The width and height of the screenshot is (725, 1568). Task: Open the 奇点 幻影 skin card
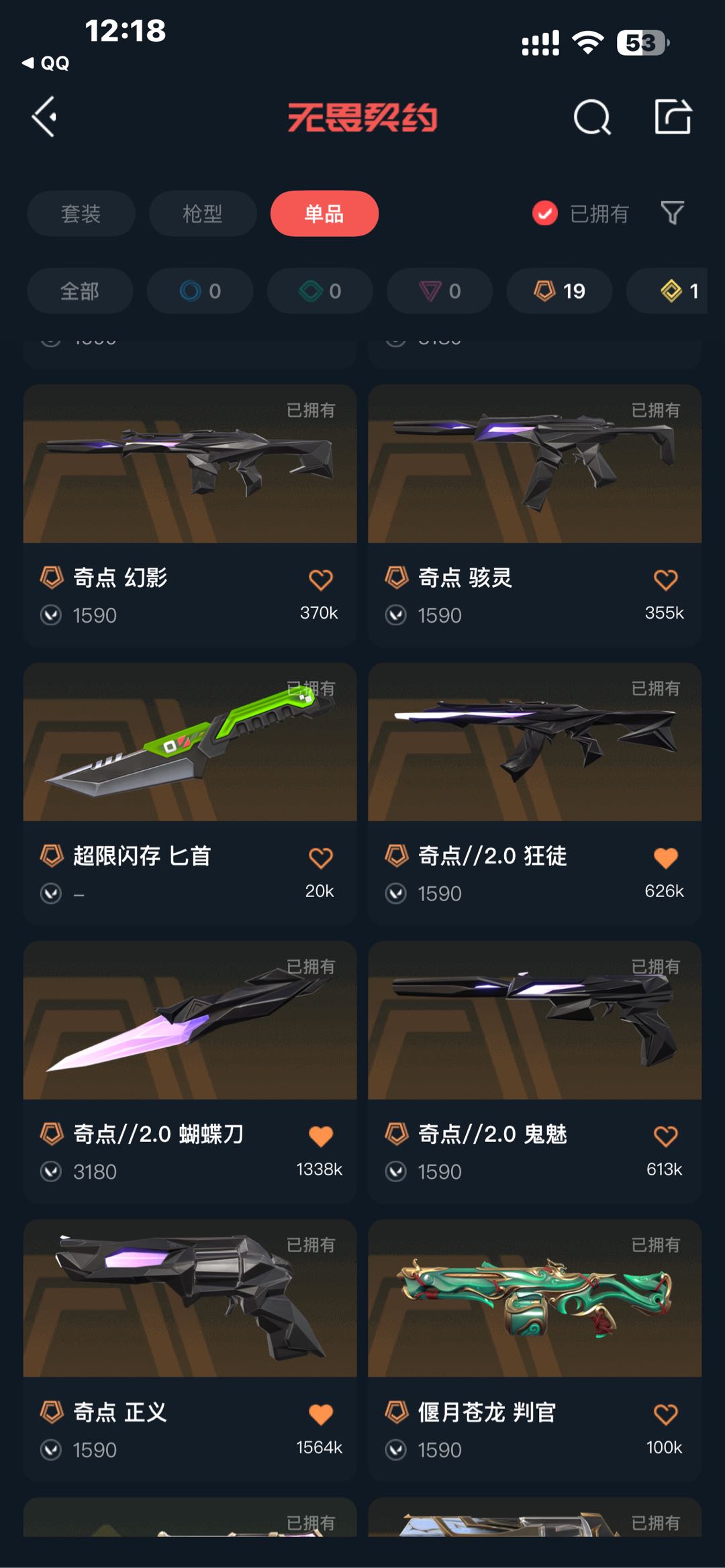pos(190,515)
